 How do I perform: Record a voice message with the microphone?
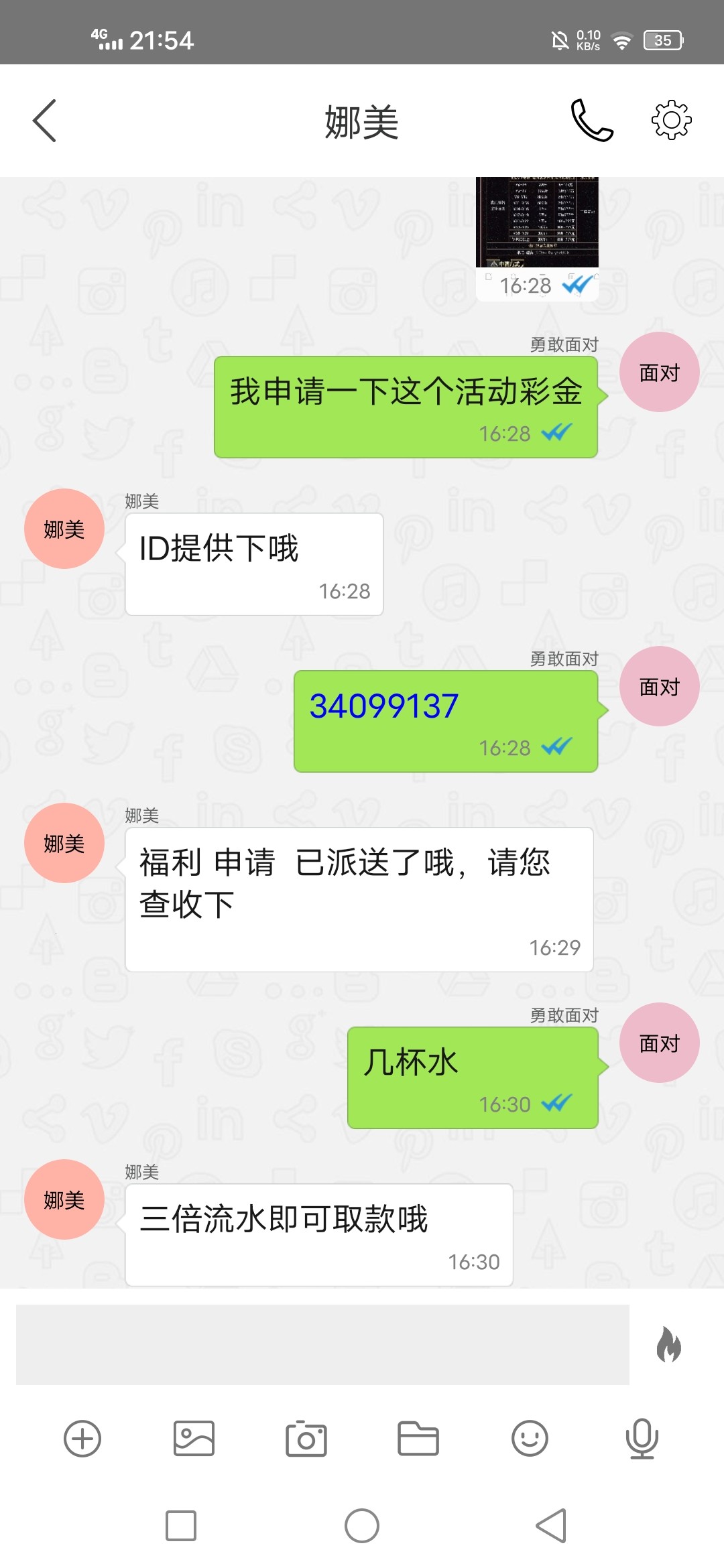click(642, 1439)
